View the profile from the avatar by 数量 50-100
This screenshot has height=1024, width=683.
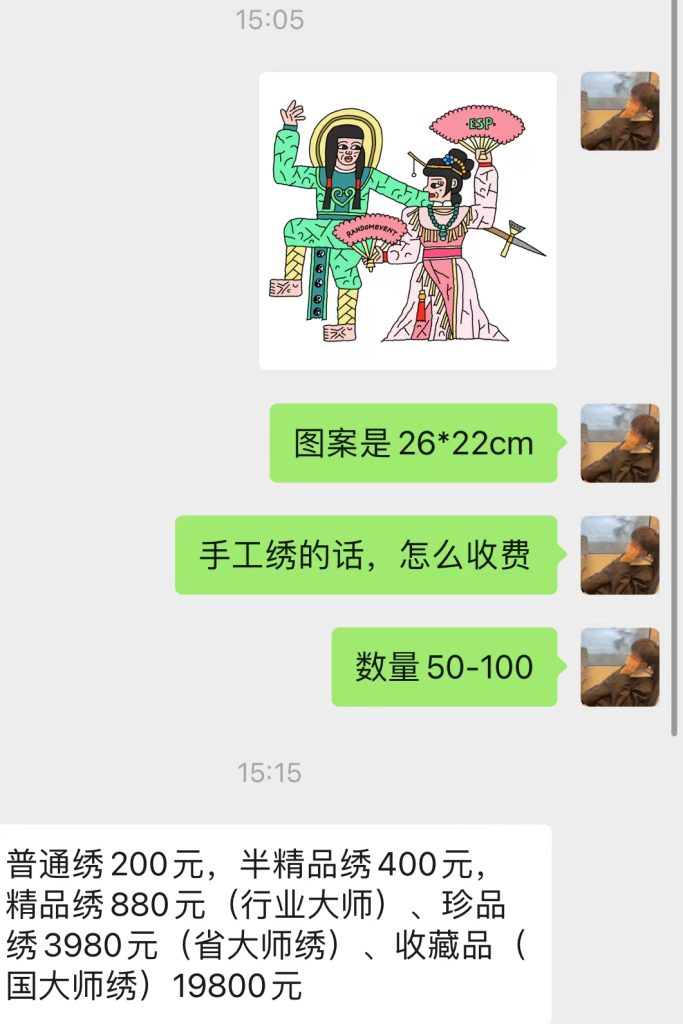(x=620, y=667)
